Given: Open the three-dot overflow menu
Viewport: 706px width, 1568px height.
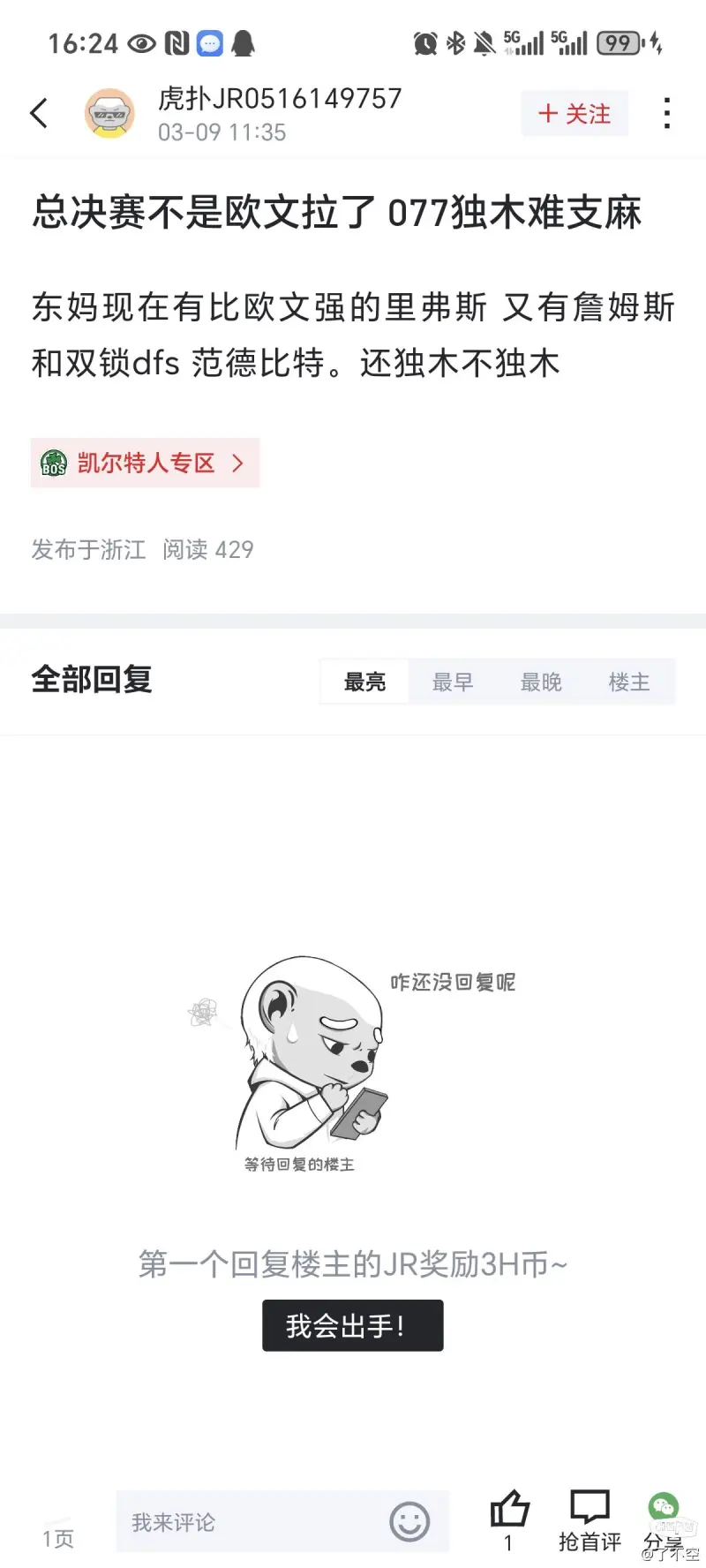Looking at the screenshot, I should pyautogui.click(x=667, y=113).
